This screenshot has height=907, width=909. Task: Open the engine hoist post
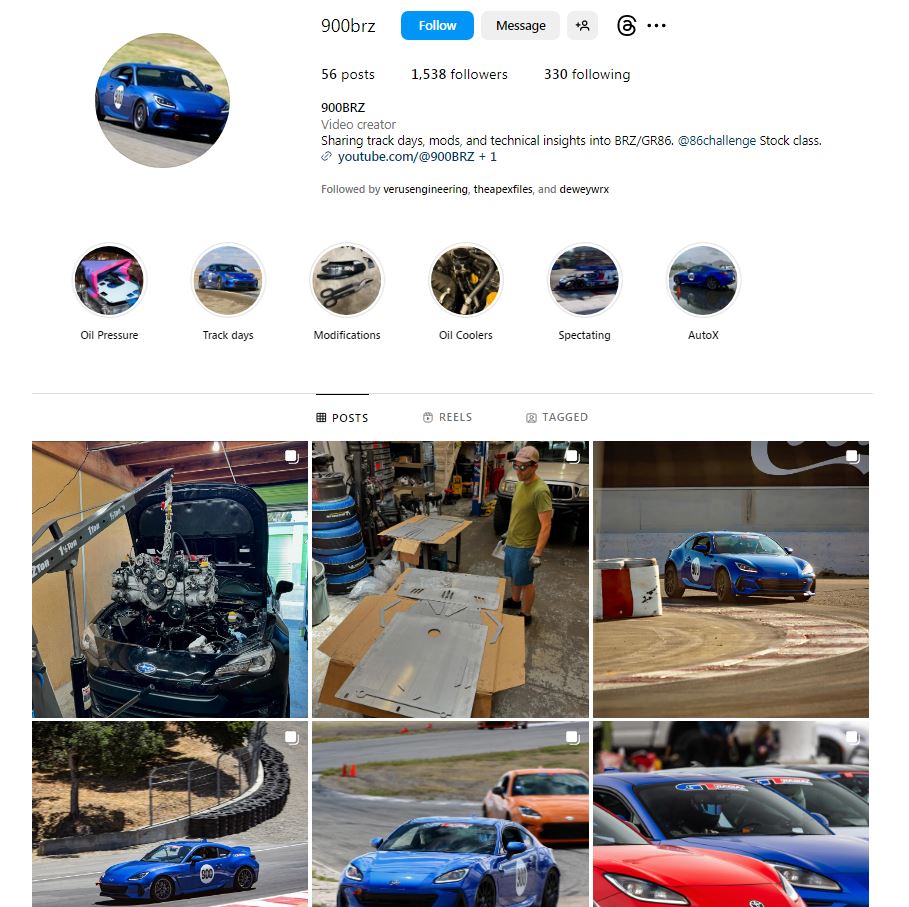point(170,579)
